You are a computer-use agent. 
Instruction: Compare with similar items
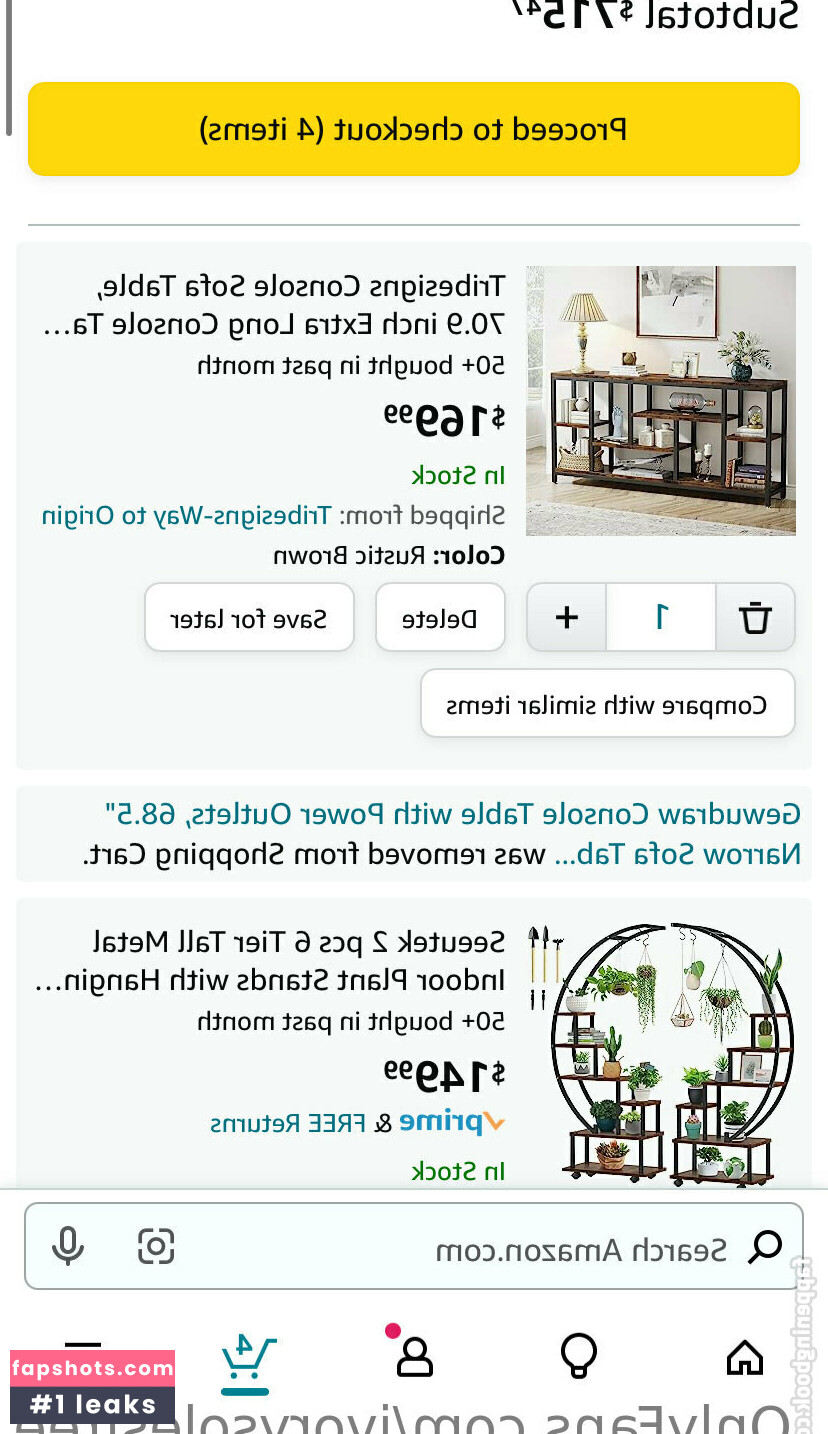coord(607,704)
